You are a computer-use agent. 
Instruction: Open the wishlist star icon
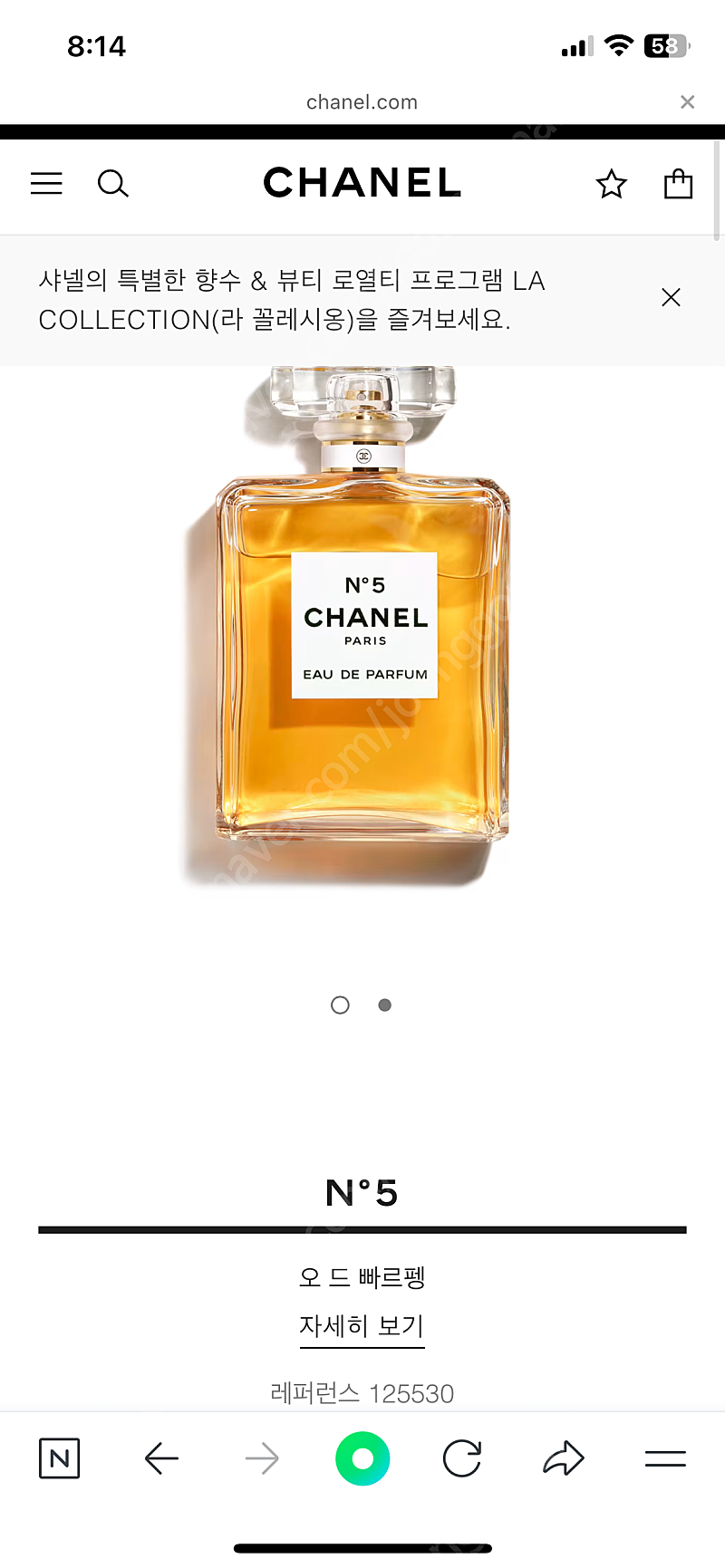pyautogui.click(x=612, y=184)
